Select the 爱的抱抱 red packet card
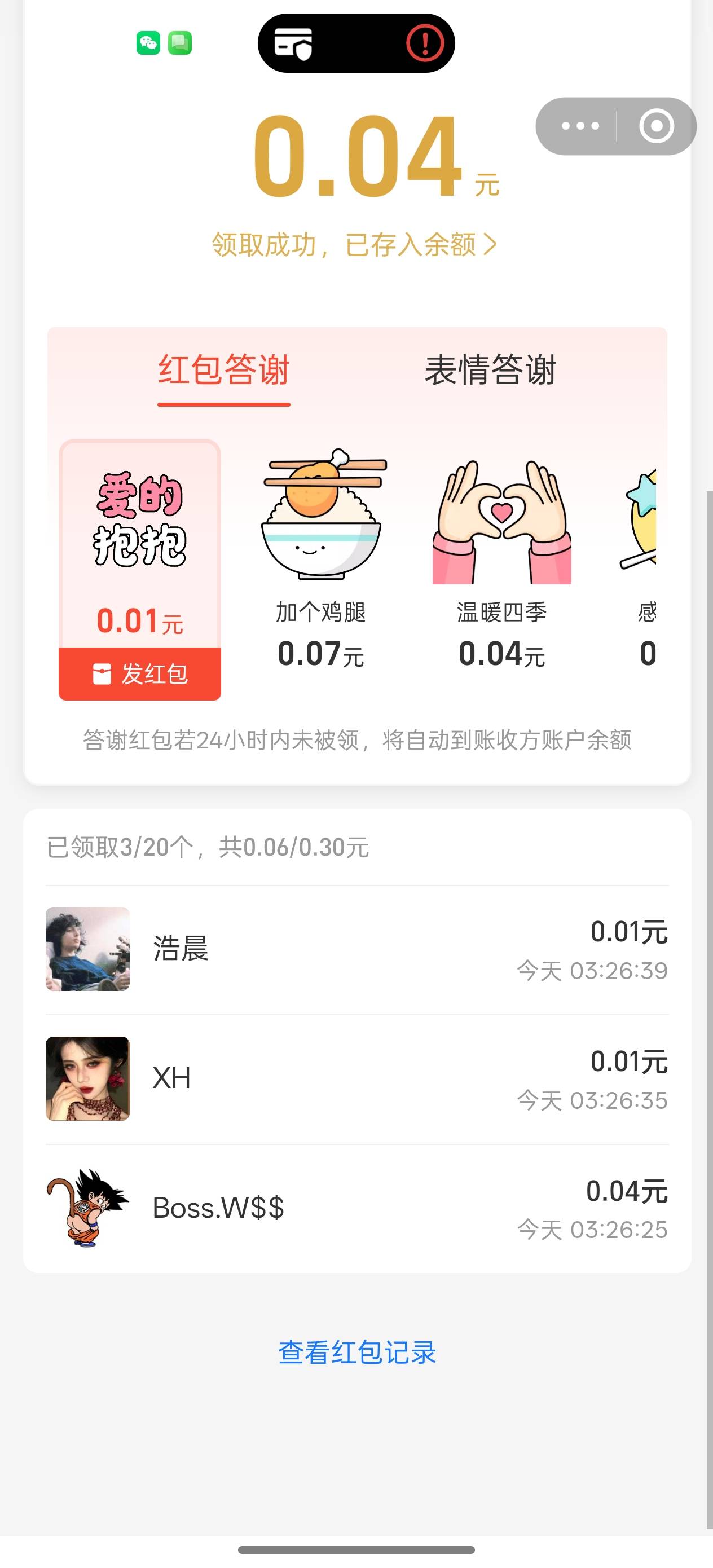Screen dimensions: 713x1568 [139, 536]
